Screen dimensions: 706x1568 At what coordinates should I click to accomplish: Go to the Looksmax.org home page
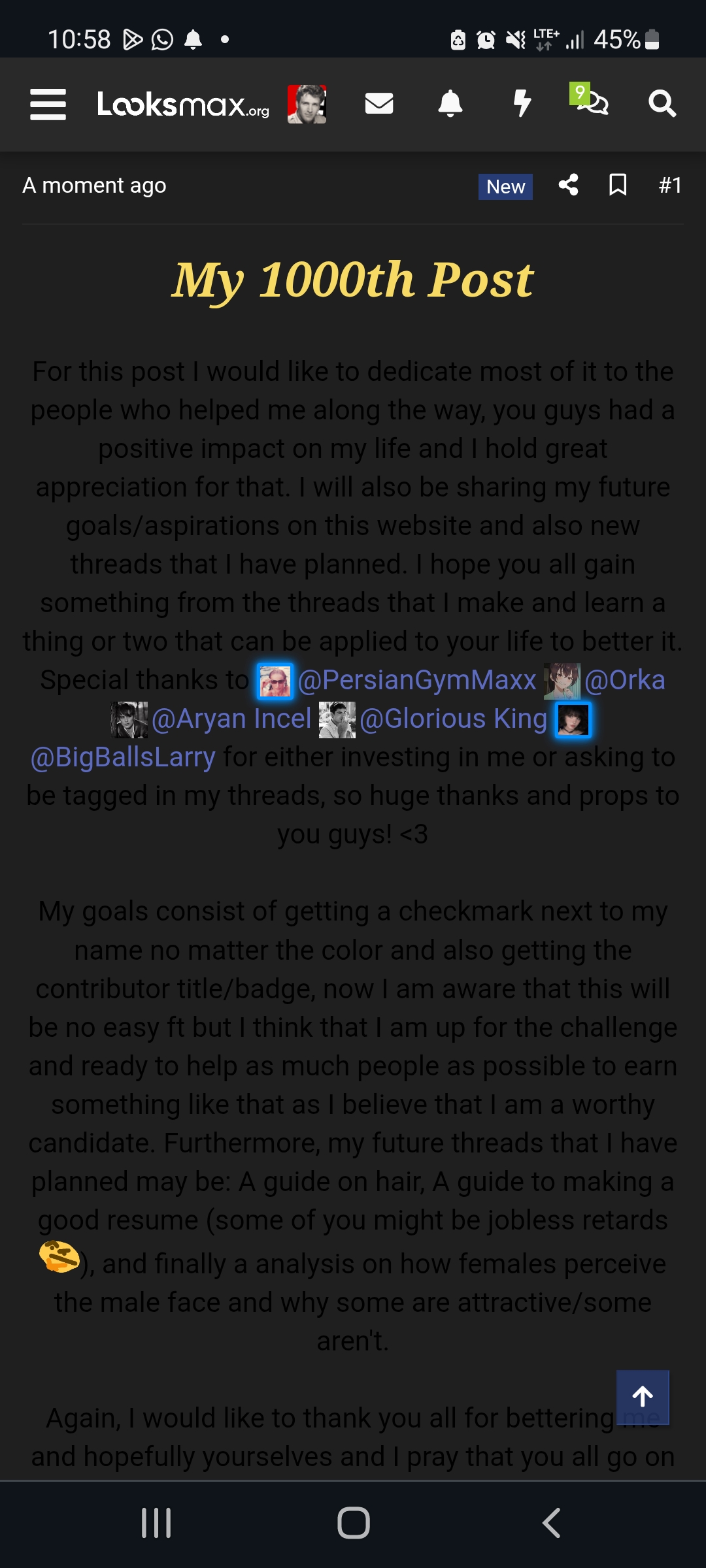183,105
